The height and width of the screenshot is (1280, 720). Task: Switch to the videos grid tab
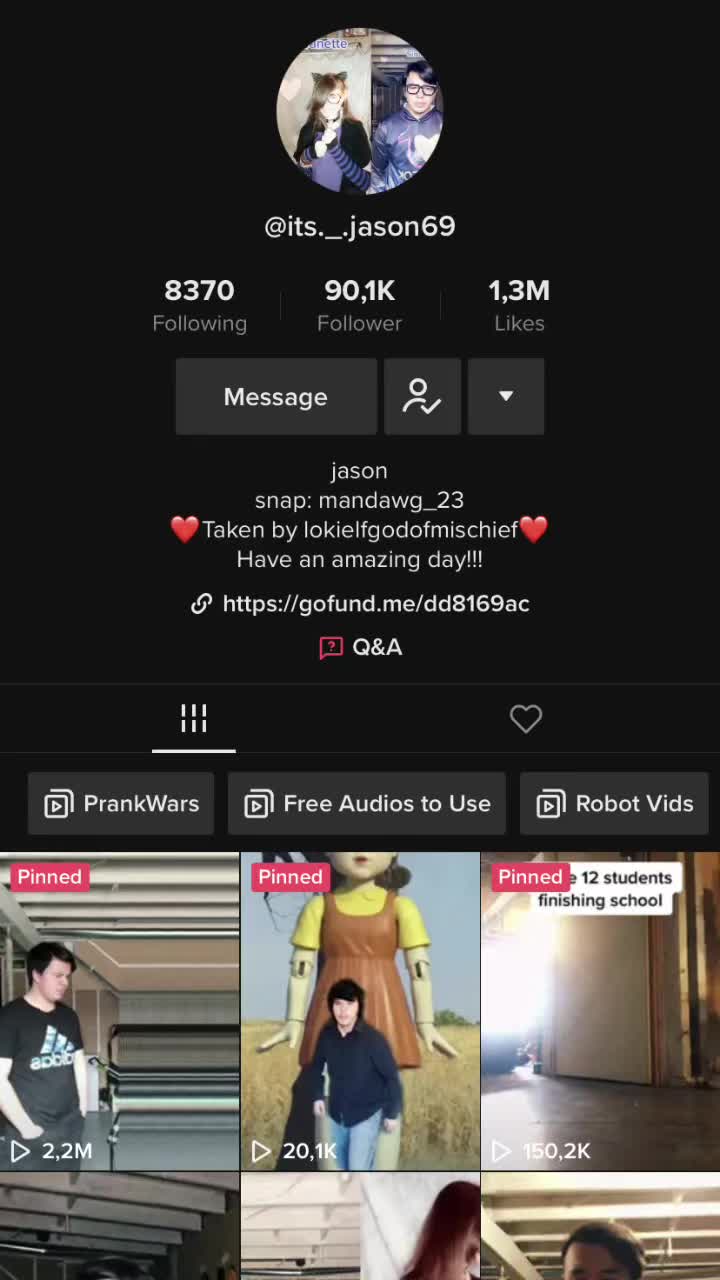click(194, 718)
